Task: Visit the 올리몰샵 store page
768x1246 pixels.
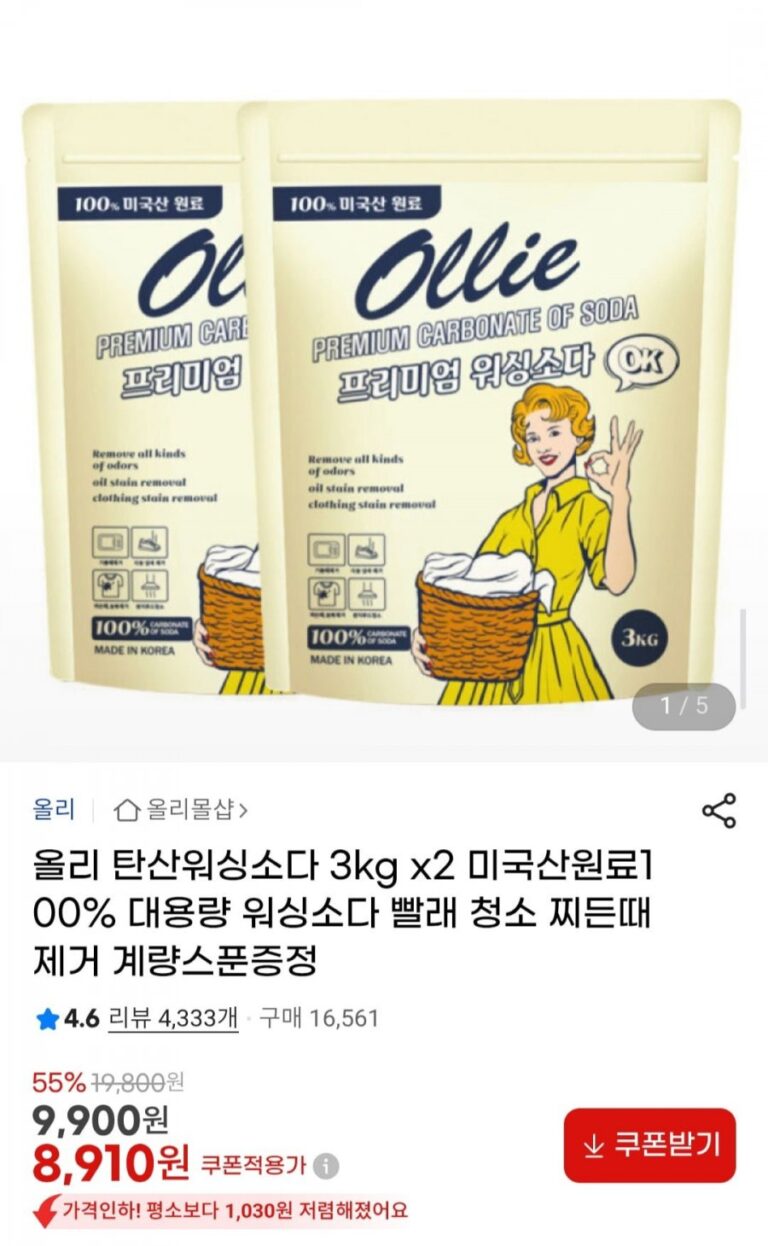Action: point(181,809)
